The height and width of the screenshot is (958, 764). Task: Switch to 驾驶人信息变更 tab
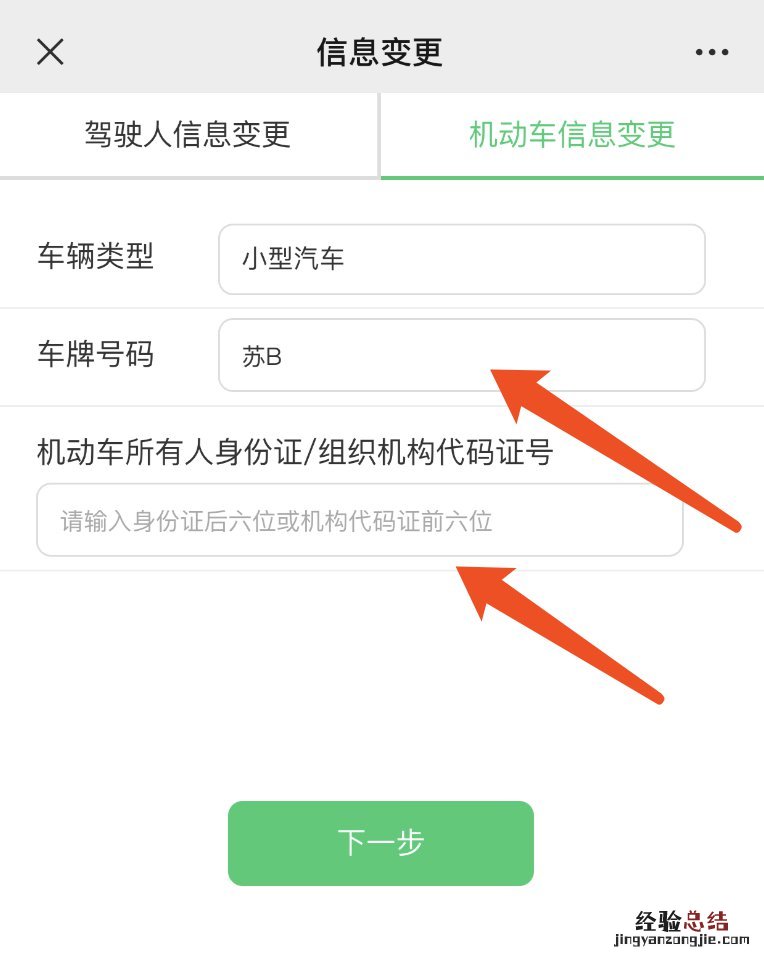(188, 135)
